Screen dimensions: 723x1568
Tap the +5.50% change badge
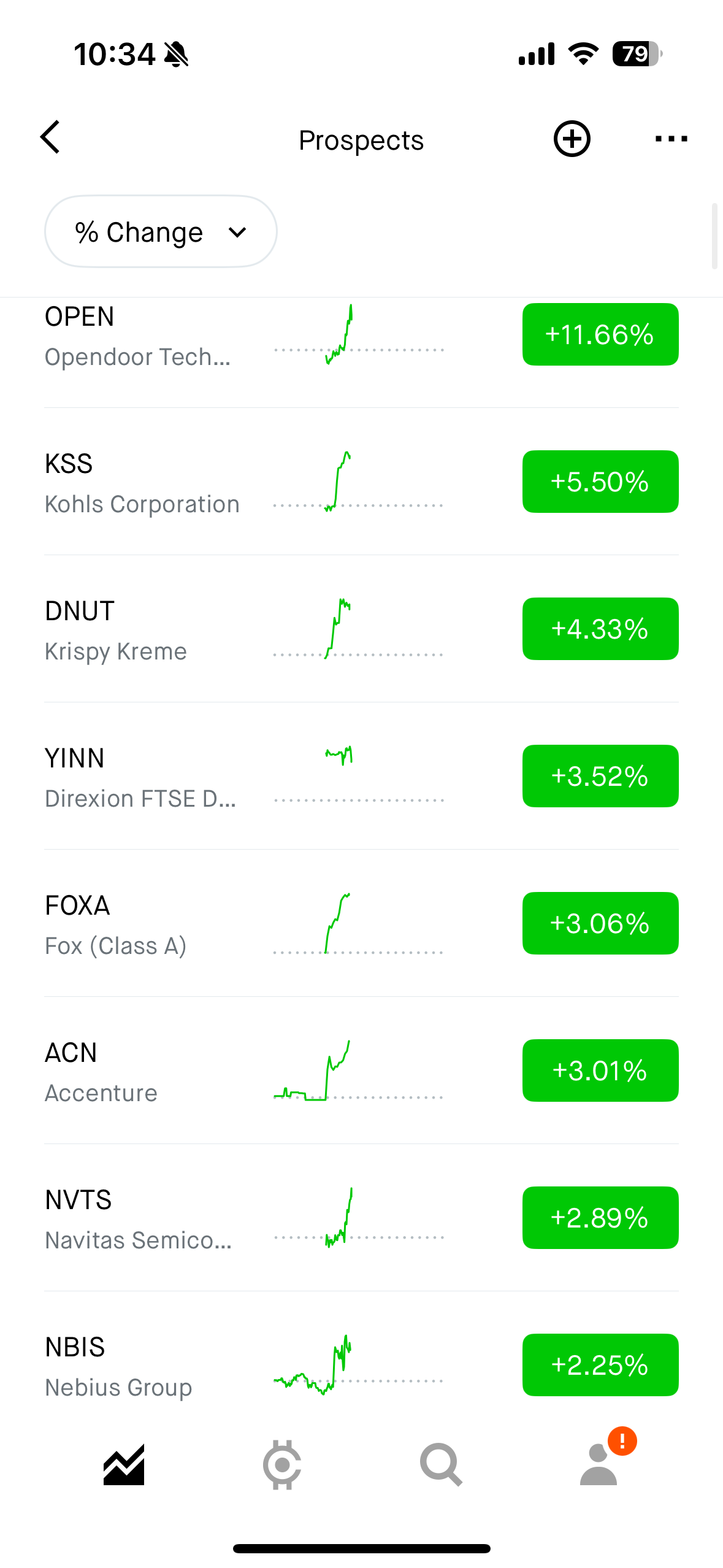(x=600, y=482)
